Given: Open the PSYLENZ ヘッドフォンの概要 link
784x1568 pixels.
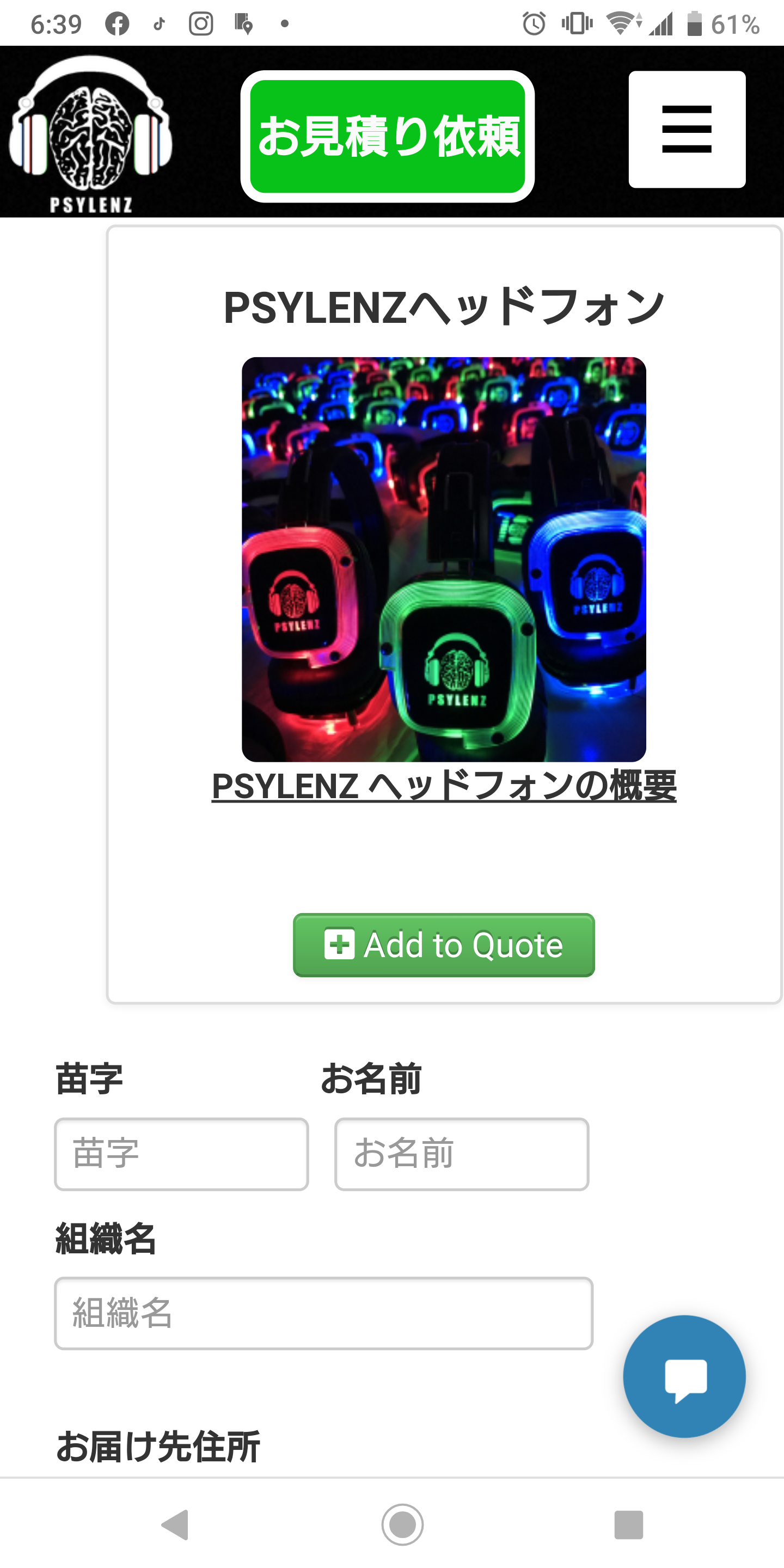Looking at the screenshot, I should (444, 785).
